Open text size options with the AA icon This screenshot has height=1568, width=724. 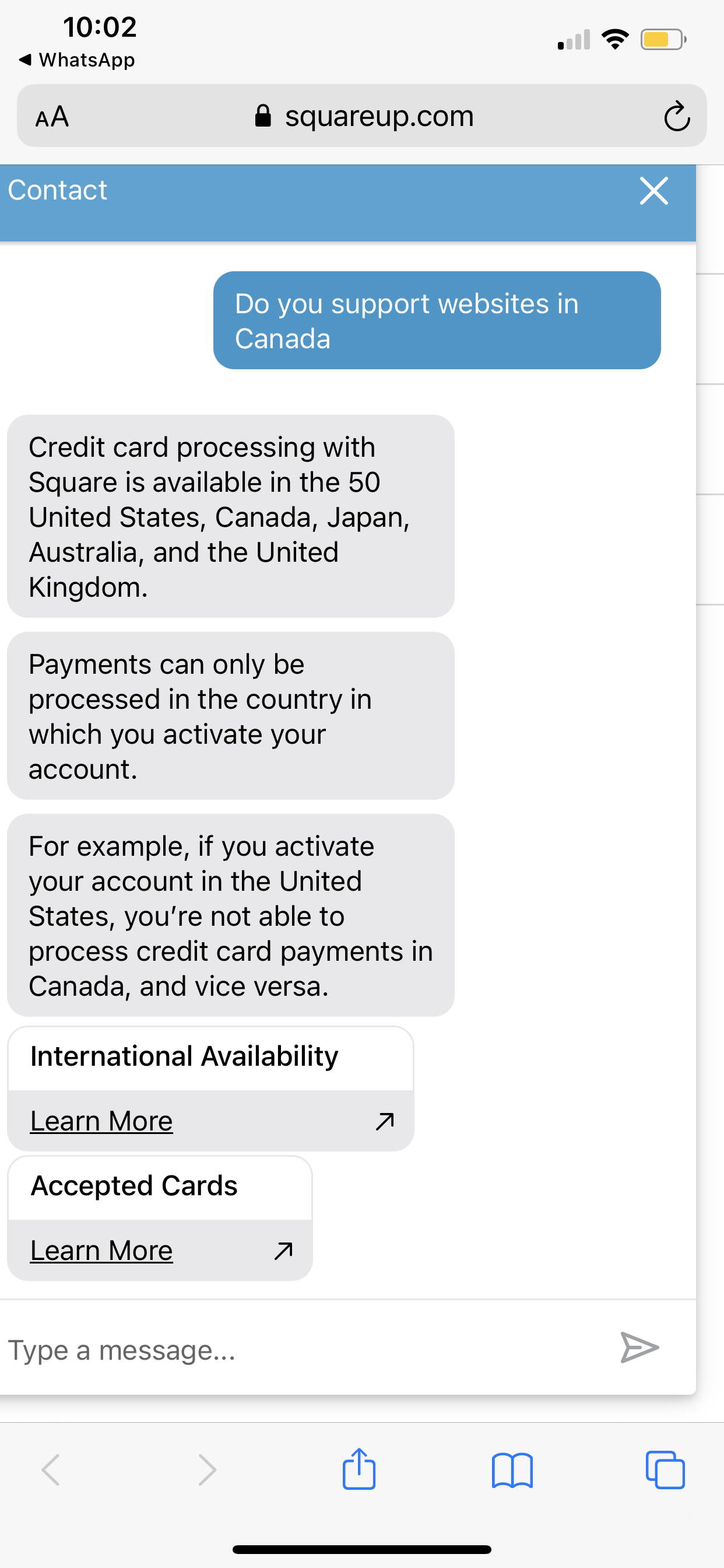pyautogui.click(x=52, y=116)
